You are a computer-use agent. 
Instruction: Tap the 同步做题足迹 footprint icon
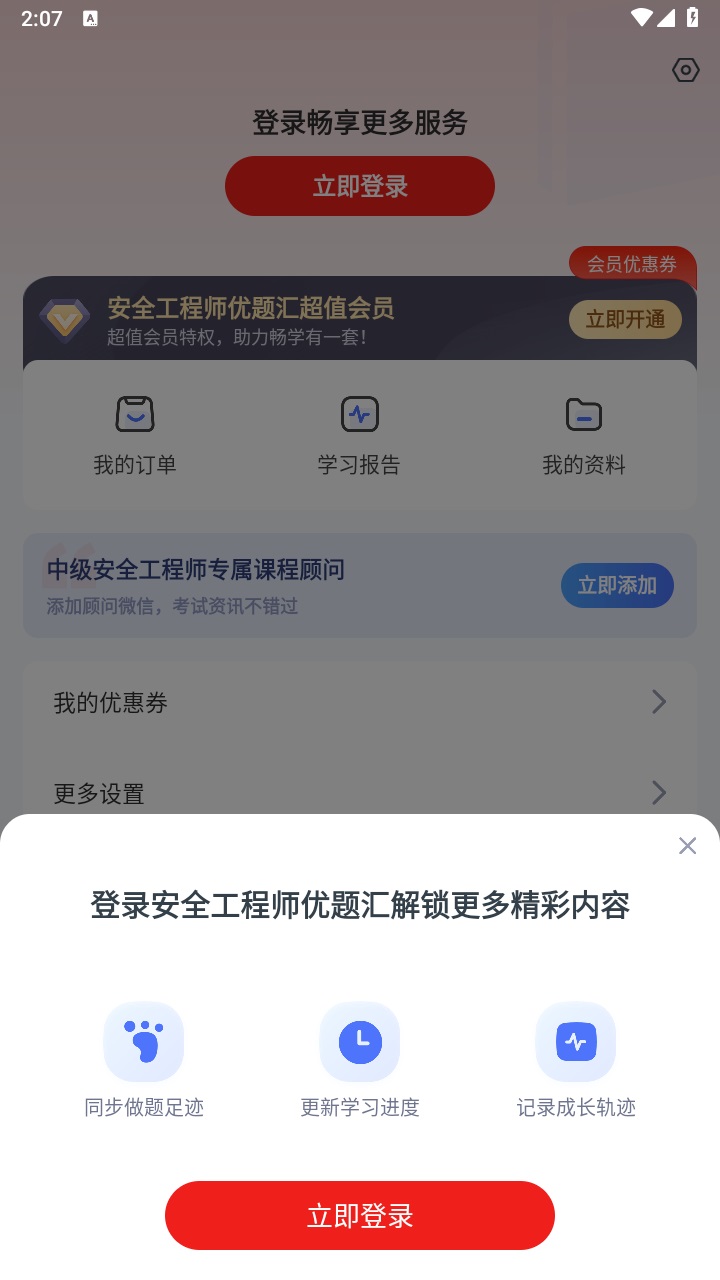(144, 1041)
